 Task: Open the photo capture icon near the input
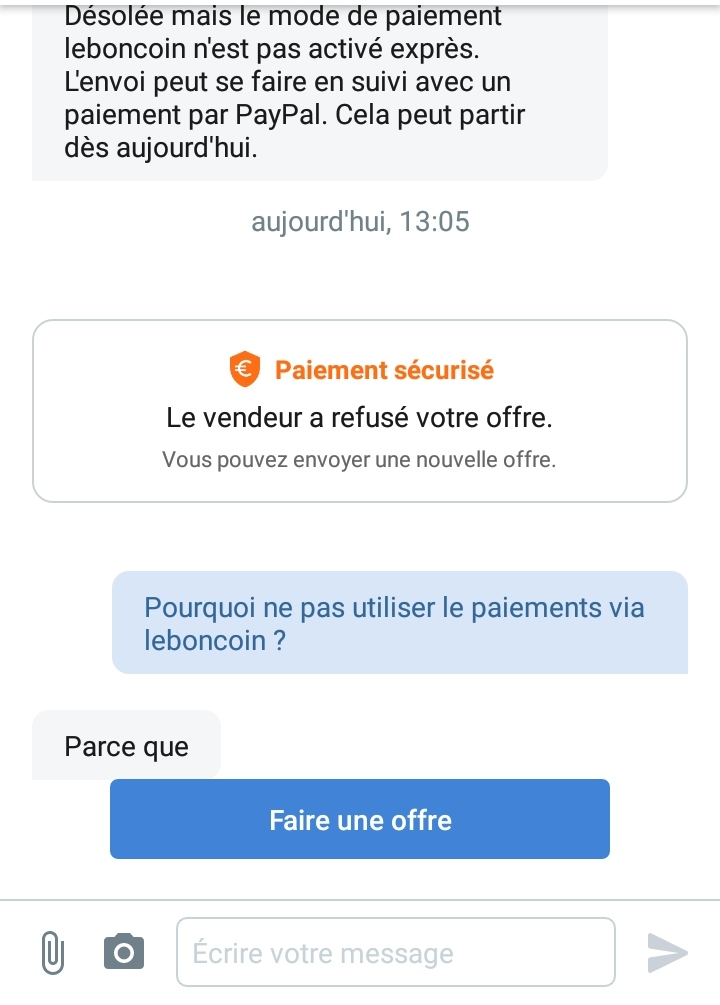122,951
